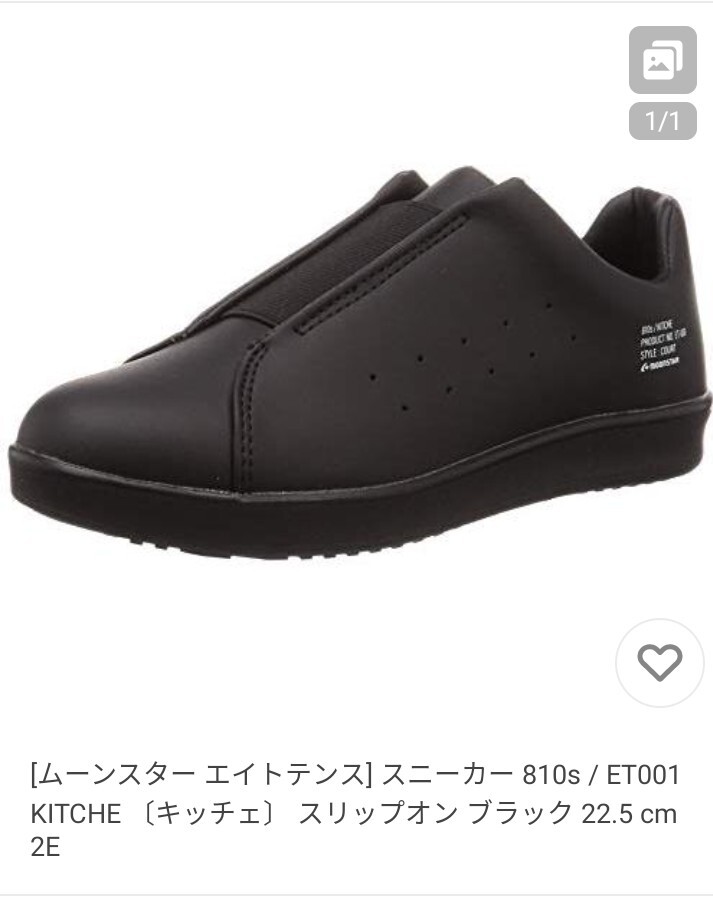Add the sneaker to favorites with the heart
This screenshot has width=713, height=900.
[660, 663]
